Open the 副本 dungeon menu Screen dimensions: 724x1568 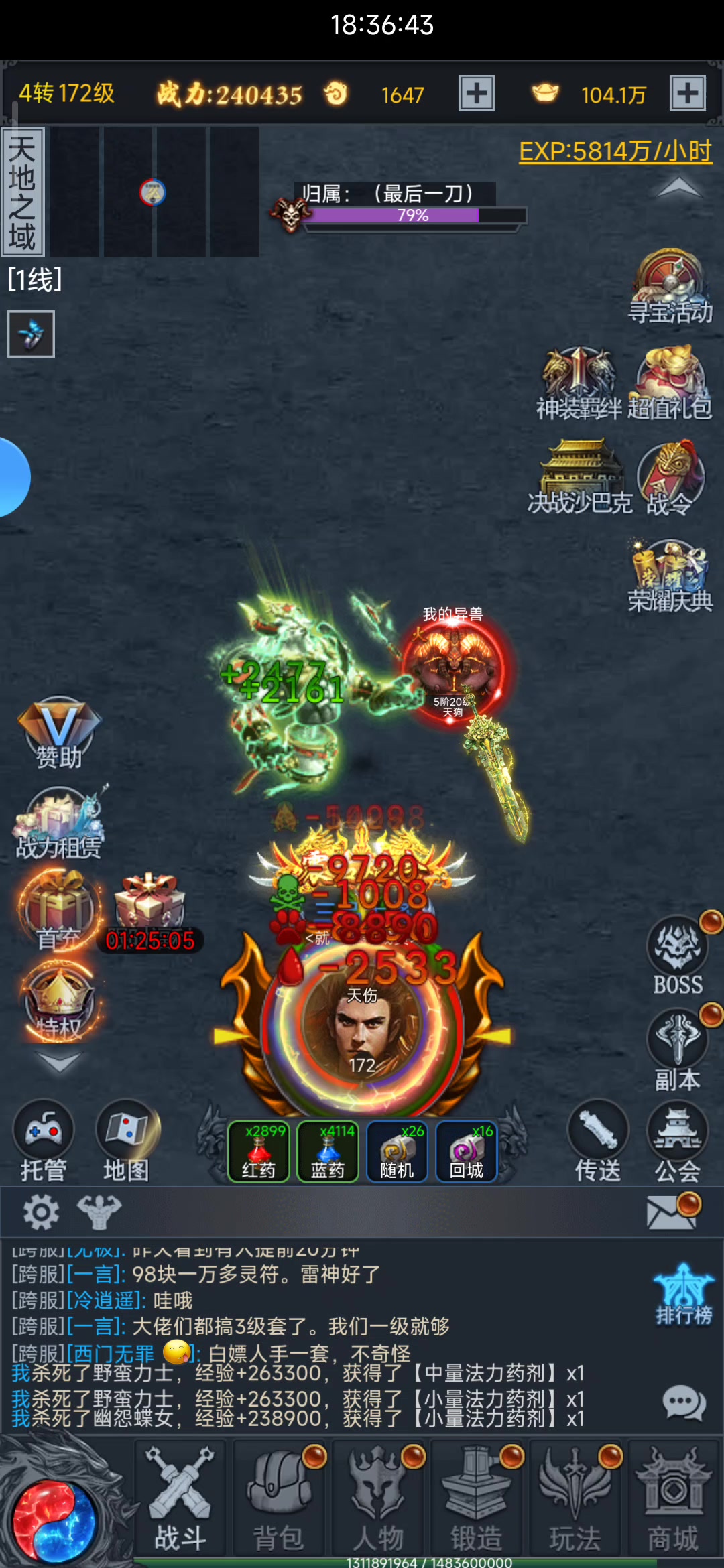tap(678, 1049)
